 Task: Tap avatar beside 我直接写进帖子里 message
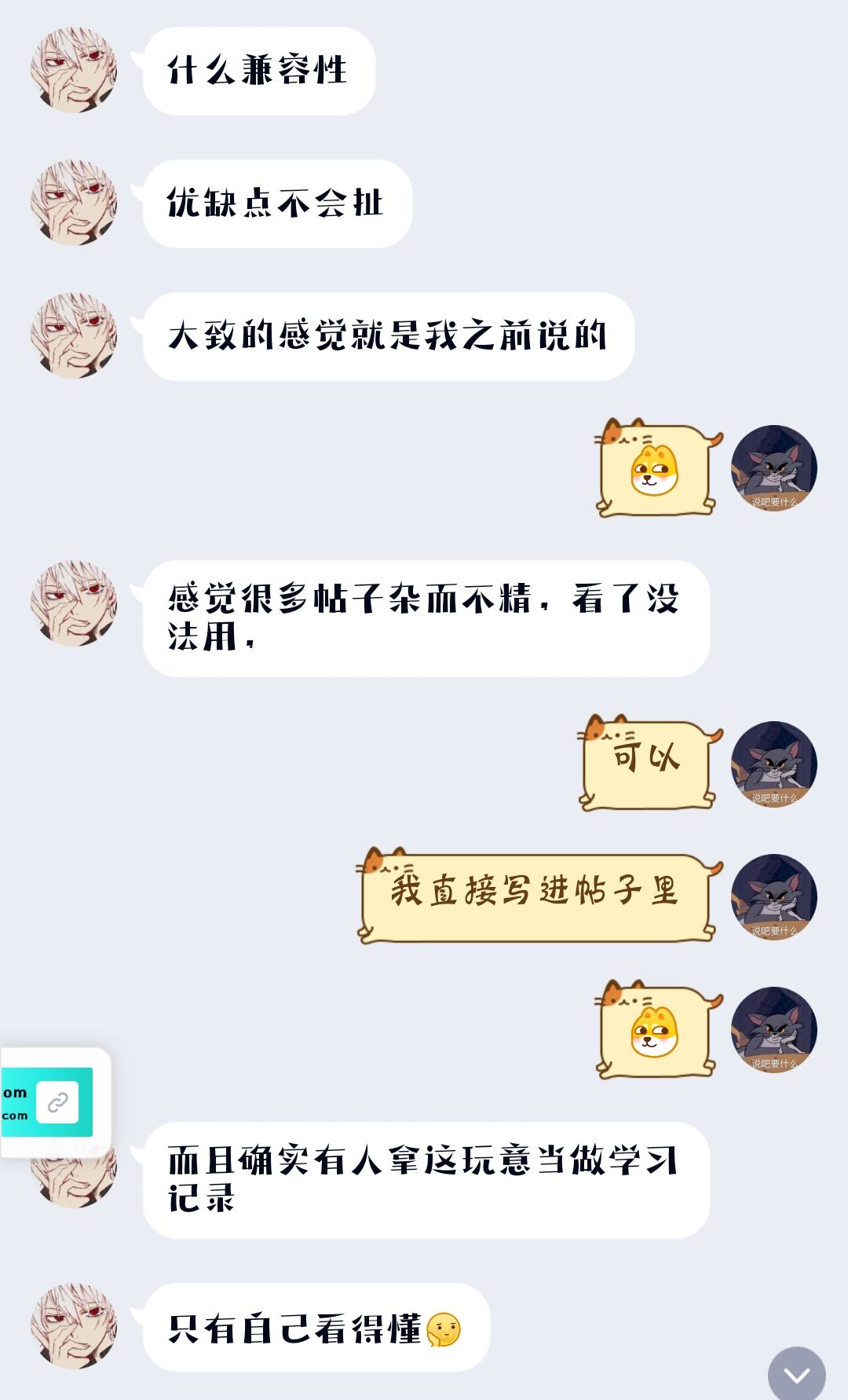773,897
